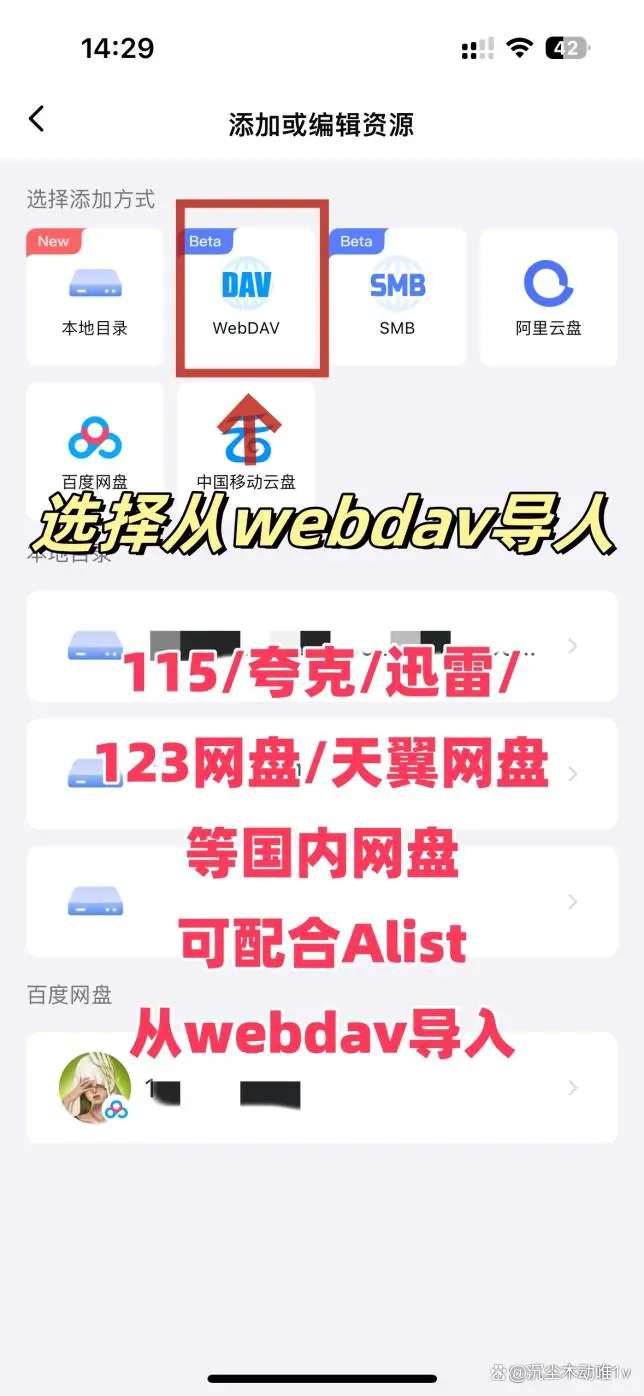The height and width of the screenshot is (1396, 644).
Task: Choose 本地目录 as the add method
Action: [x=94, y=297]
